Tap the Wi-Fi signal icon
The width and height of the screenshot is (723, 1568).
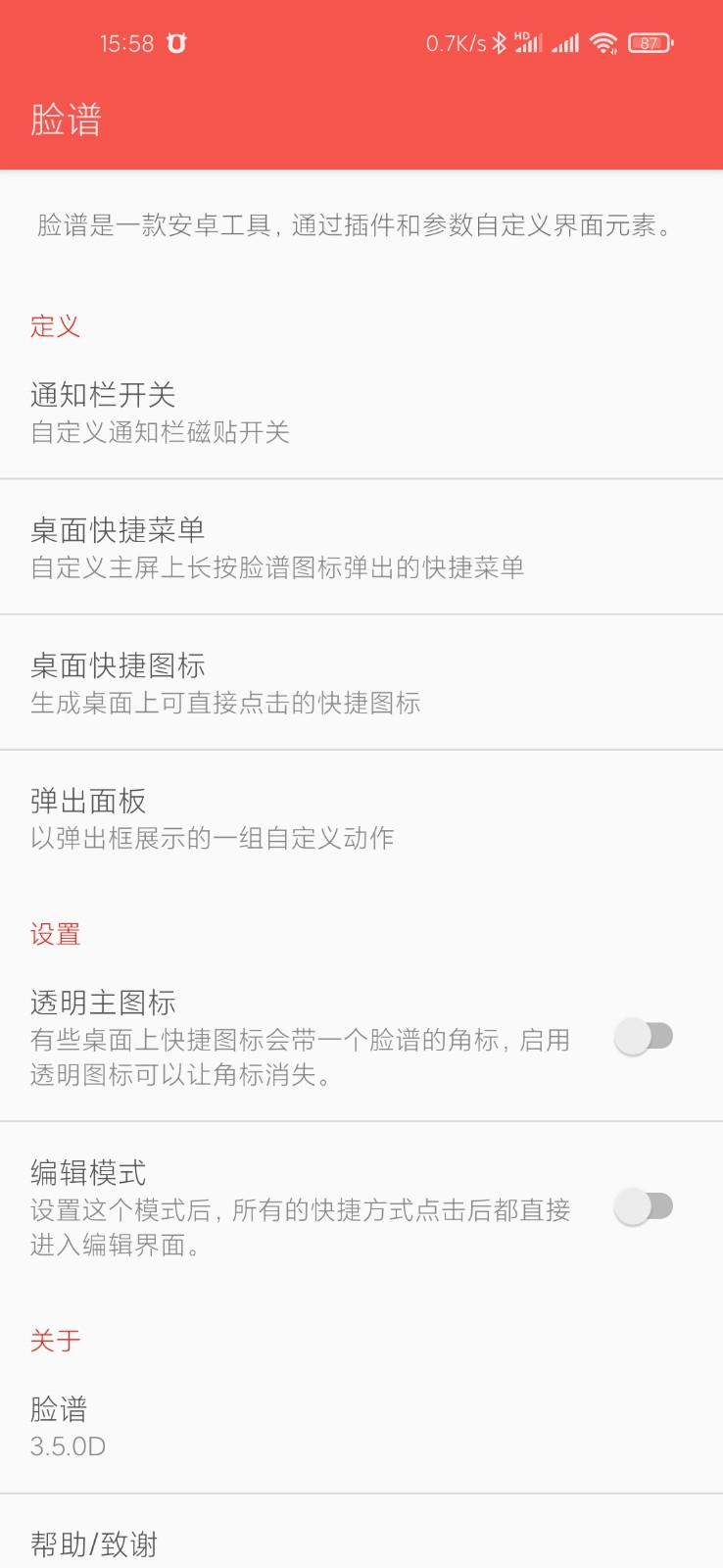(x=604, y=42)
